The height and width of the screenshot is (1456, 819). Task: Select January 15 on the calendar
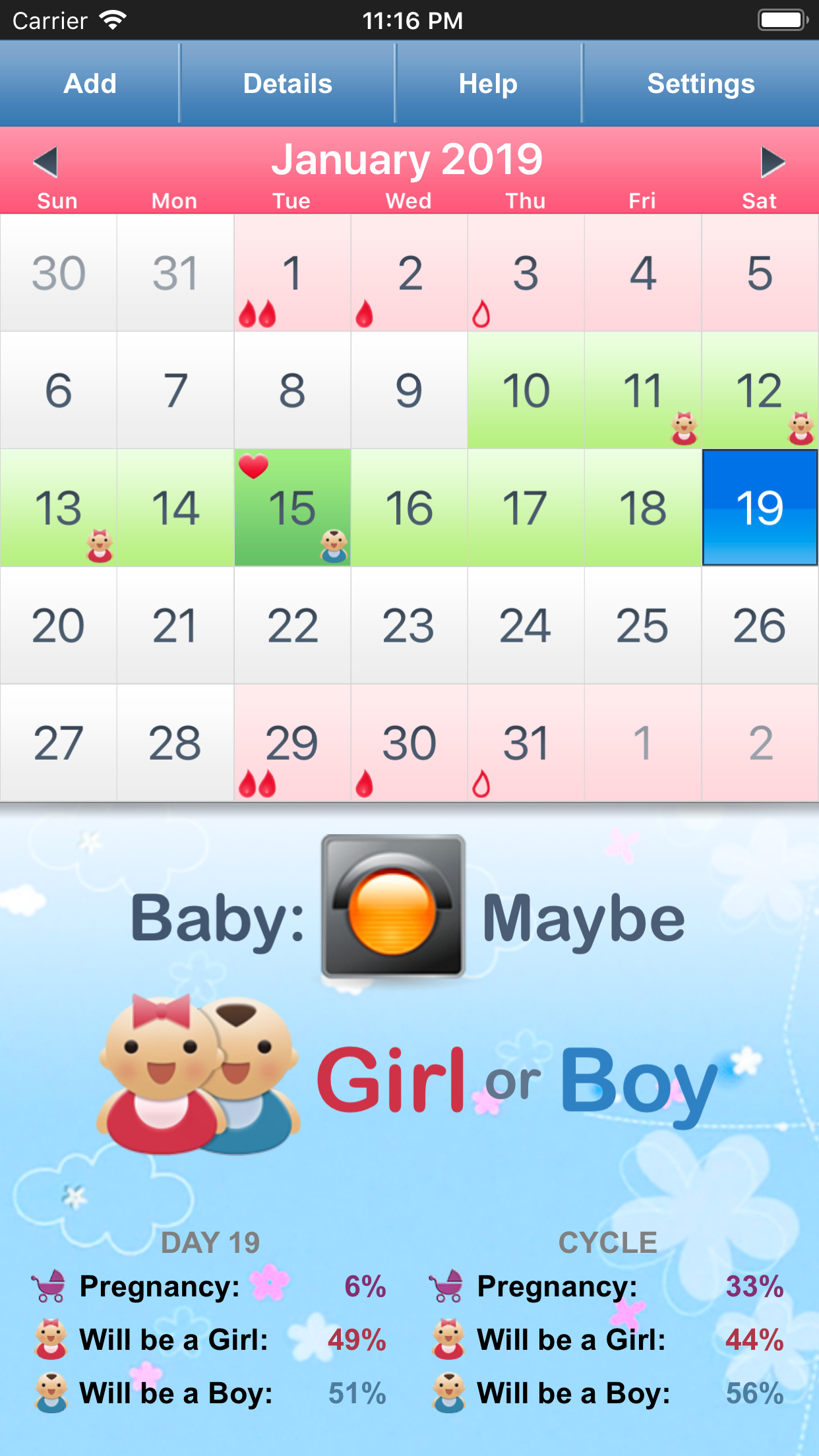tap(292, 508)
